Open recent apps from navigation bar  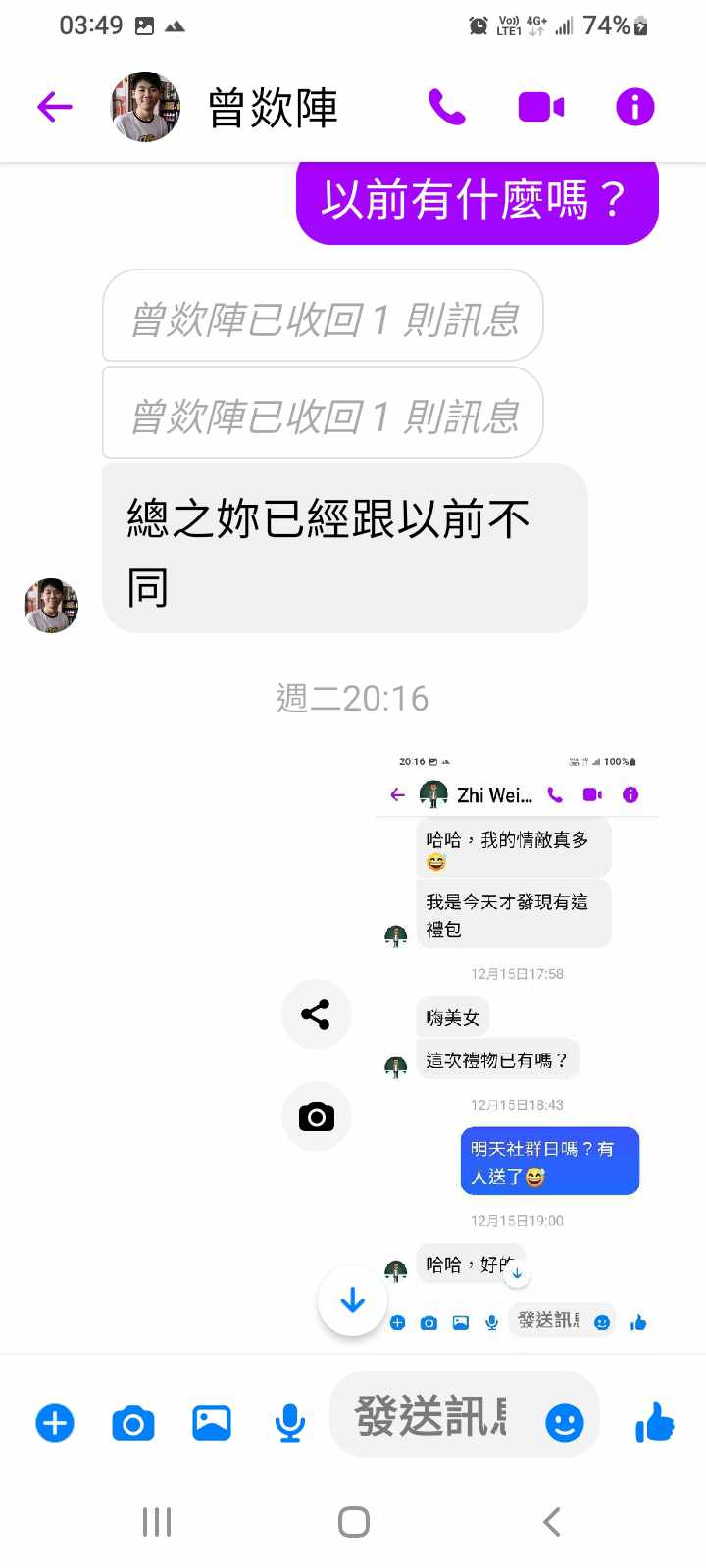coord(157,1522)
